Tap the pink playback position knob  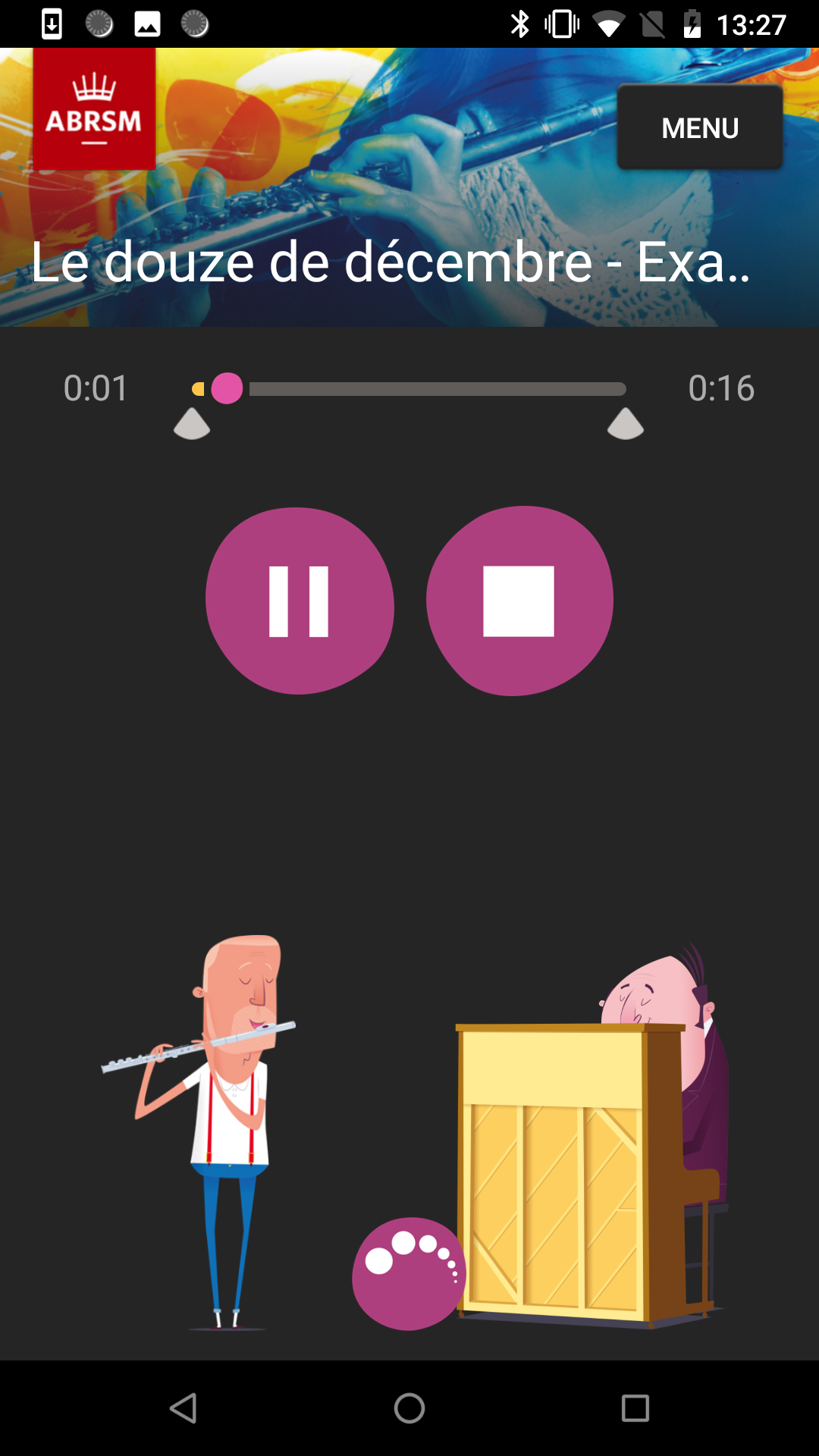(x=227, y=388)
